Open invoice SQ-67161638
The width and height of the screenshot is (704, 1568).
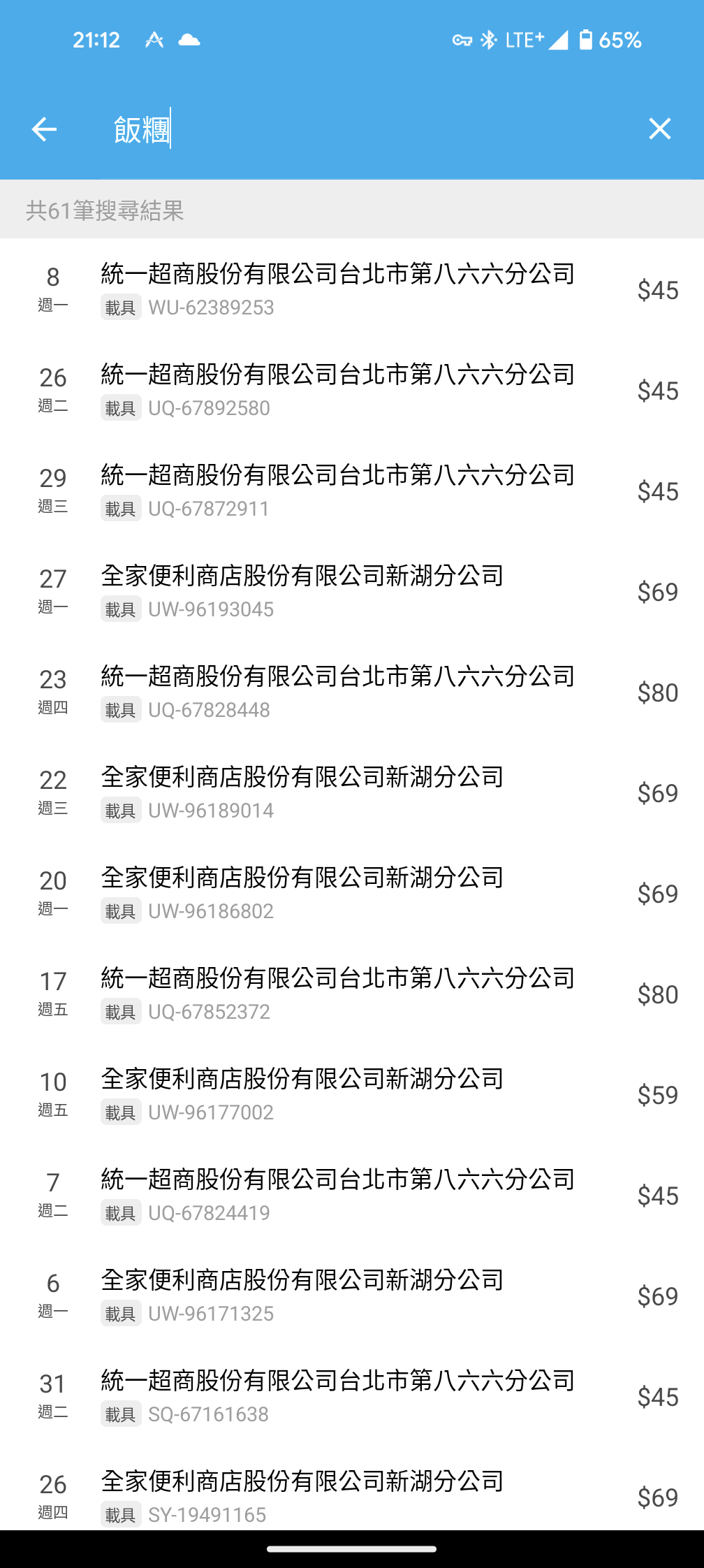[352, 1396]
